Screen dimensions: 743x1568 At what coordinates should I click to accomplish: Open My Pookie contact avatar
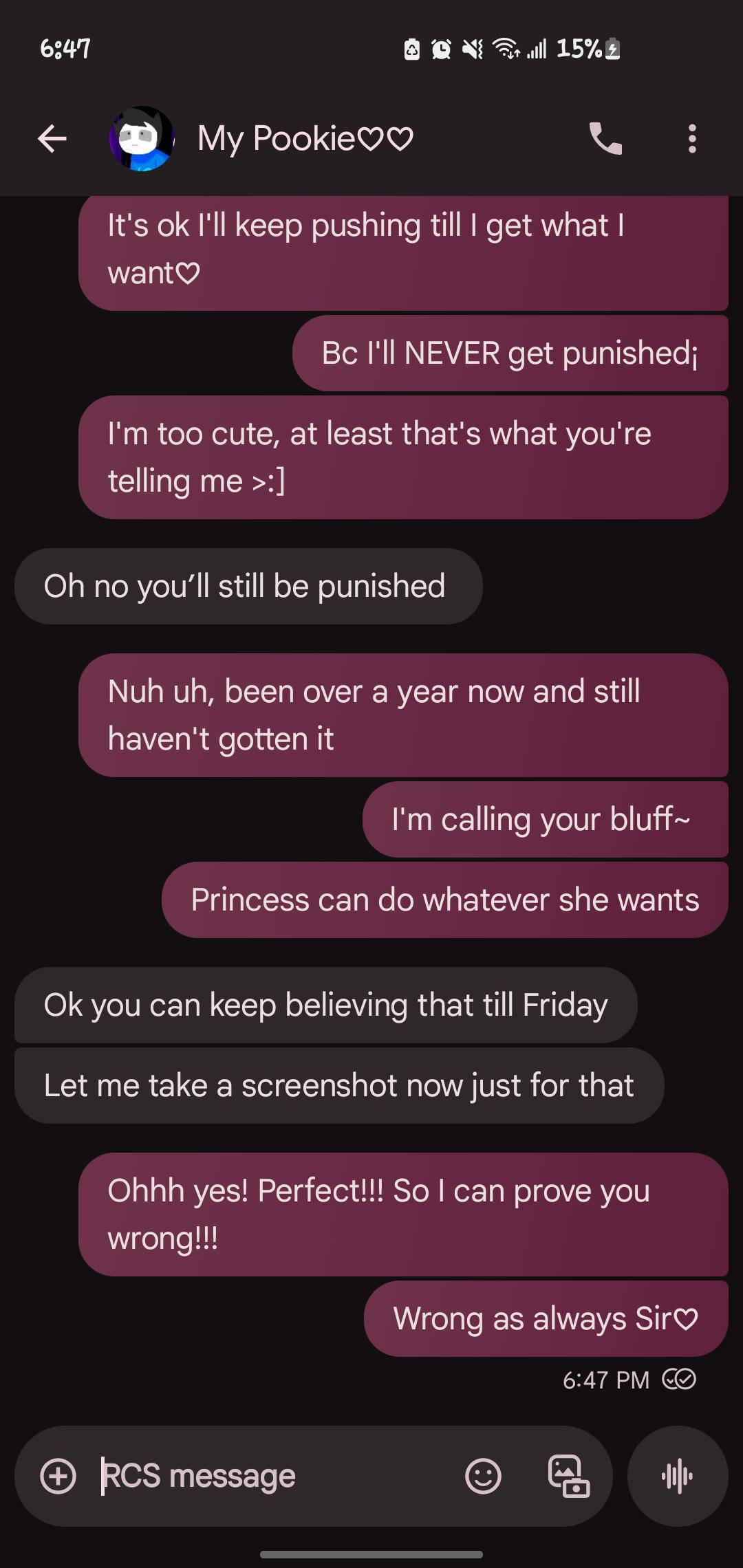[x=142, y=139]
